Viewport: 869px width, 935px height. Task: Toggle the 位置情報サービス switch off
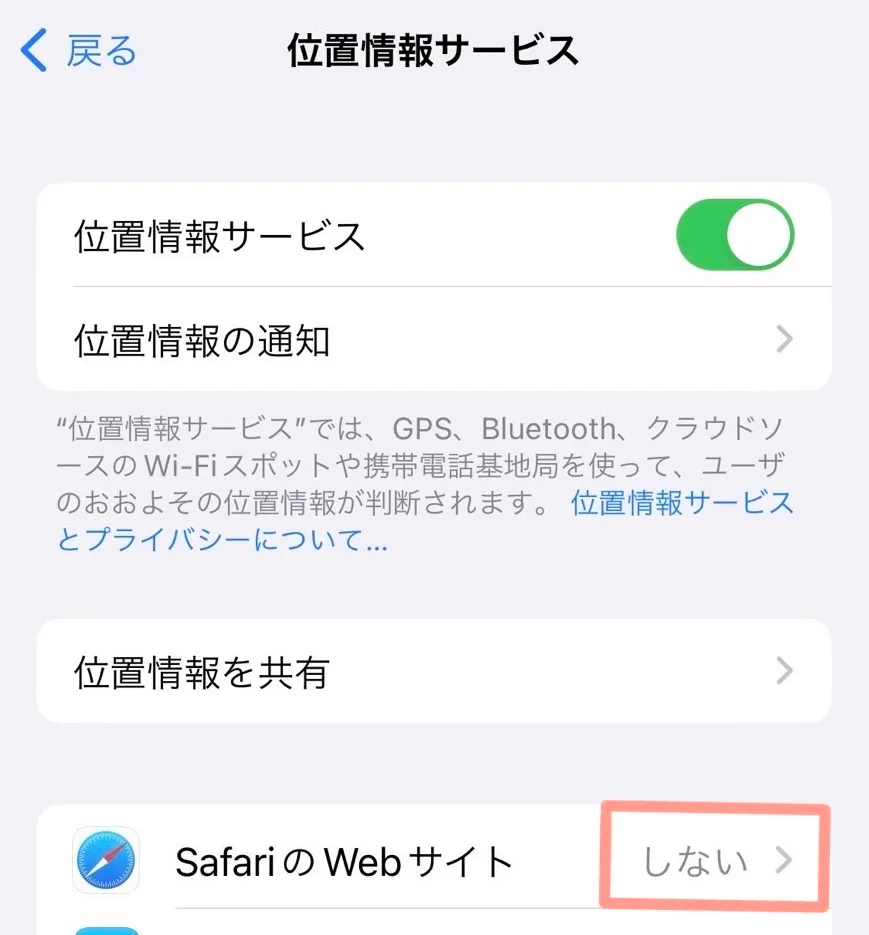[735, 235]
